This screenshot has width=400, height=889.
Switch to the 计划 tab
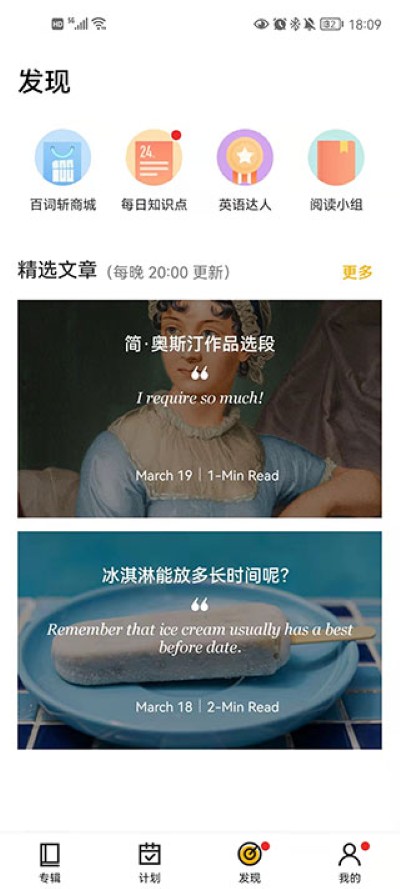pyautogui.click(x=150, y=862)
